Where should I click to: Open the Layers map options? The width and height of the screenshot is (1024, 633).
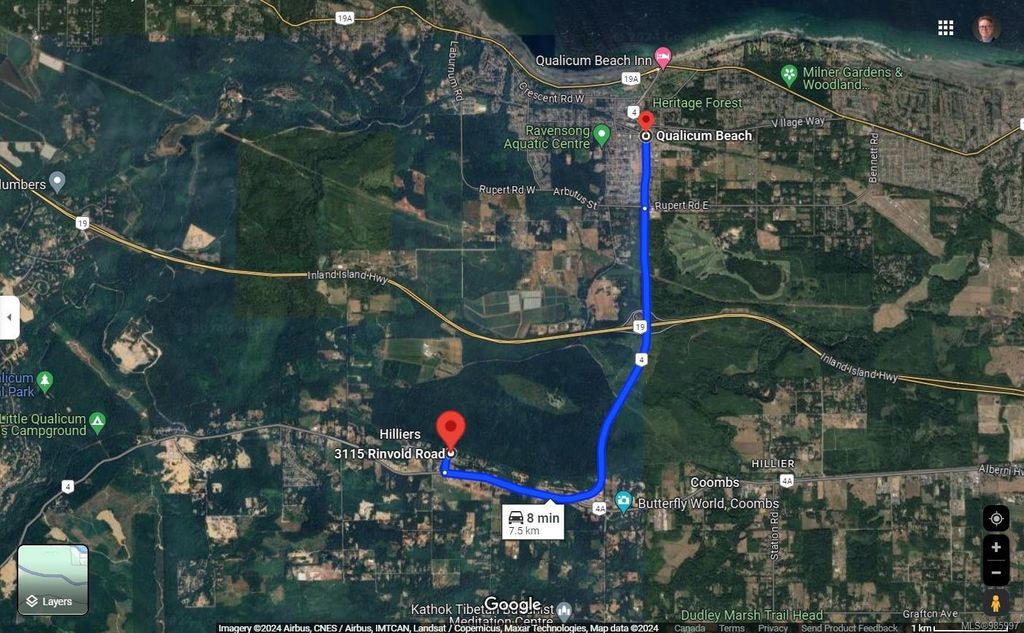pos(52,580)
